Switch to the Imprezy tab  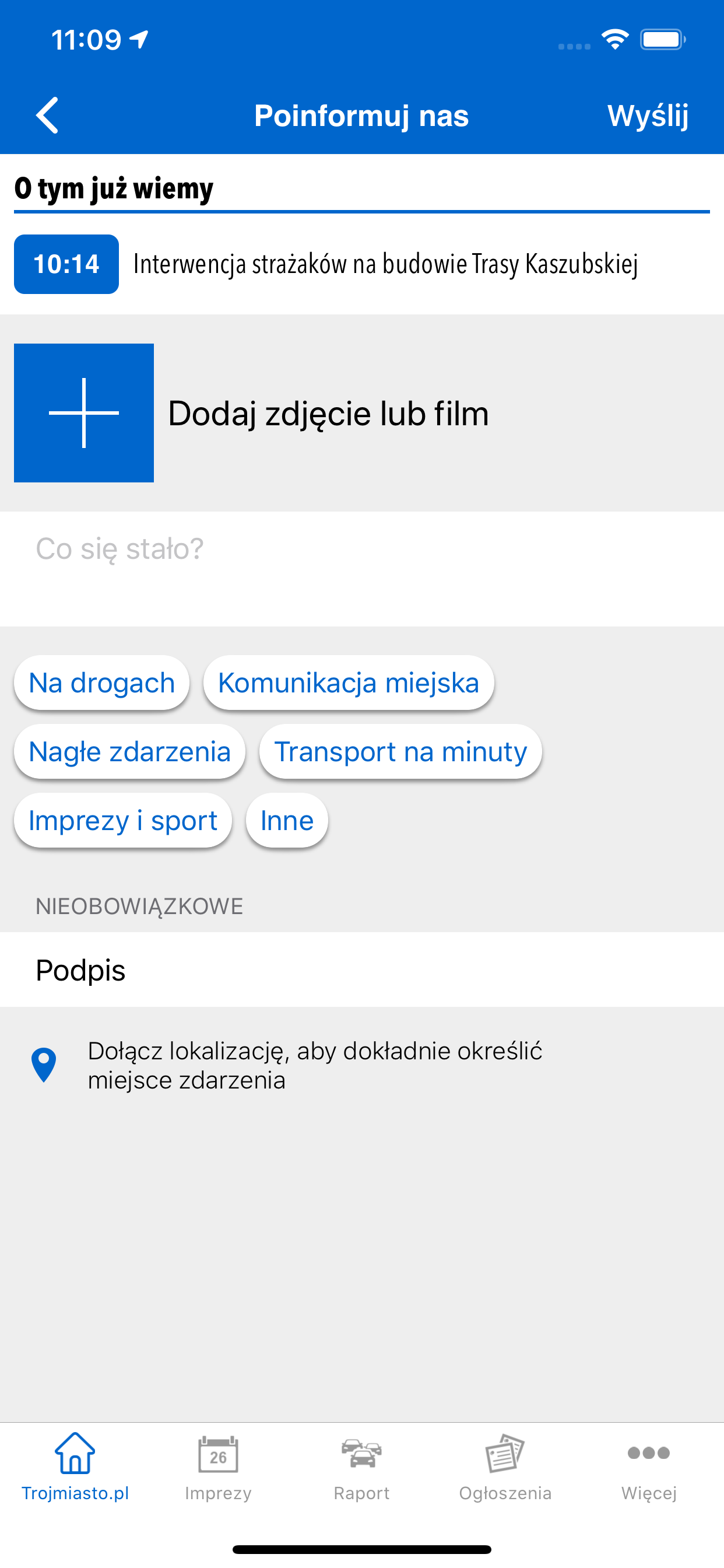coord(218,1456)
